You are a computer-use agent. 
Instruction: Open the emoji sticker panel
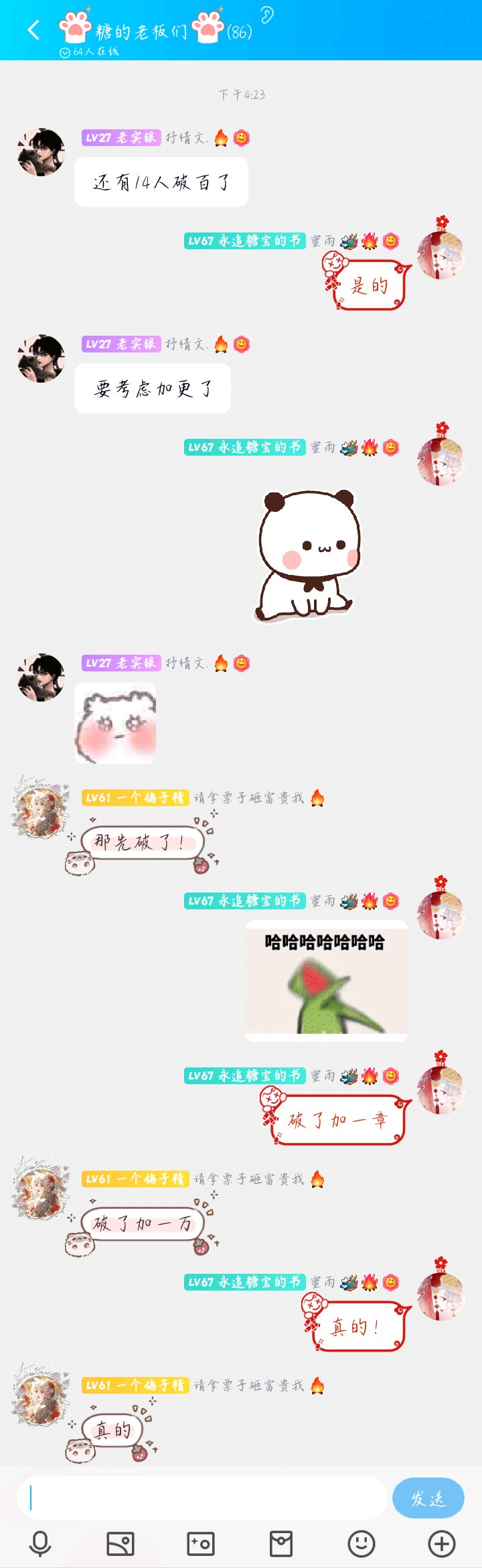click(x=361, y=1544)
